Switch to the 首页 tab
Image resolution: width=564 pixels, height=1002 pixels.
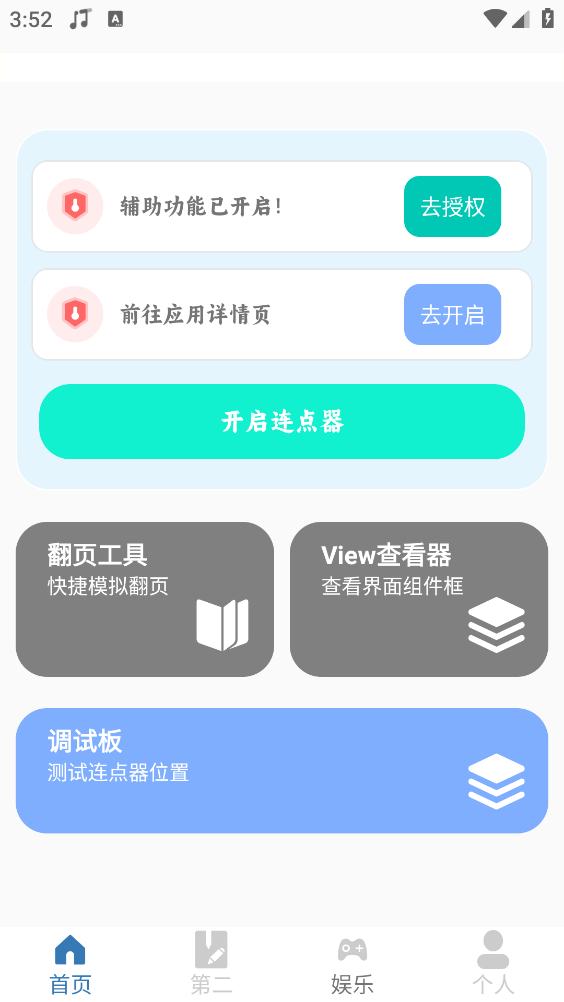click(70, 964)
